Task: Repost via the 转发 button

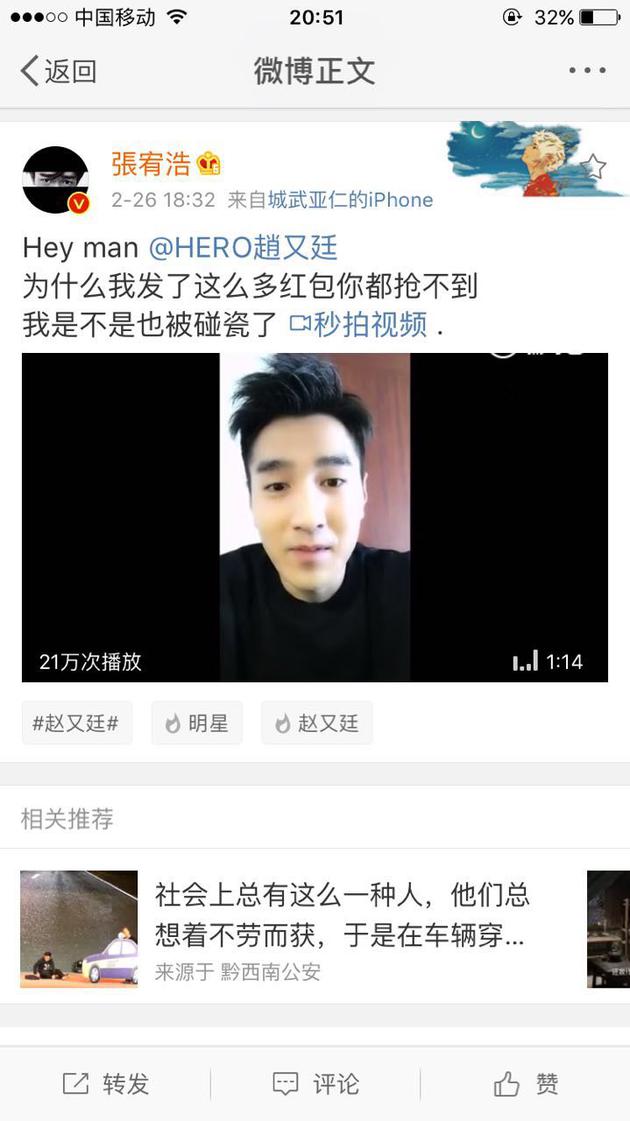Action: [x=105, y=1084]
